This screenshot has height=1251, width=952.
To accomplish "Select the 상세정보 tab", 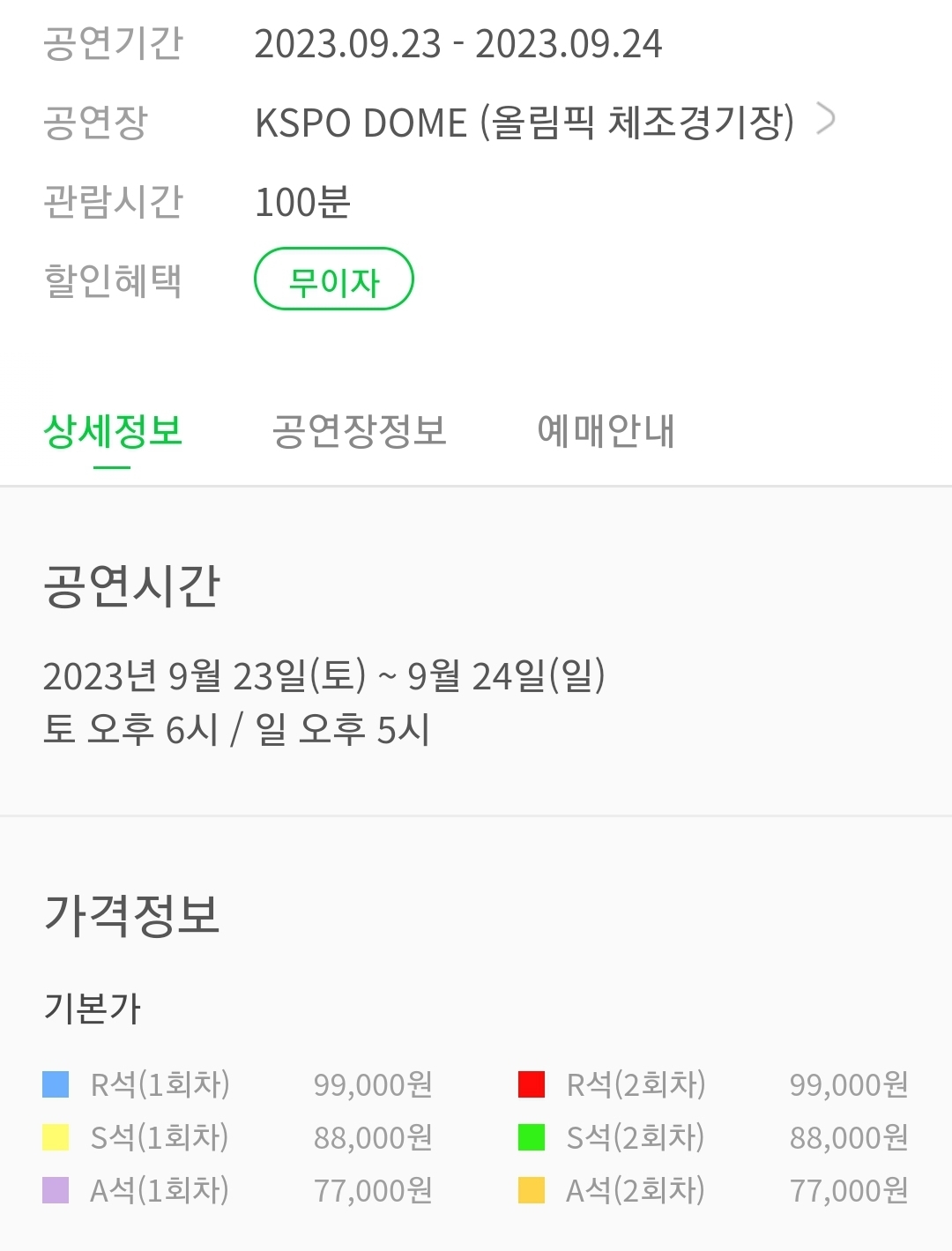I will 114,432.
